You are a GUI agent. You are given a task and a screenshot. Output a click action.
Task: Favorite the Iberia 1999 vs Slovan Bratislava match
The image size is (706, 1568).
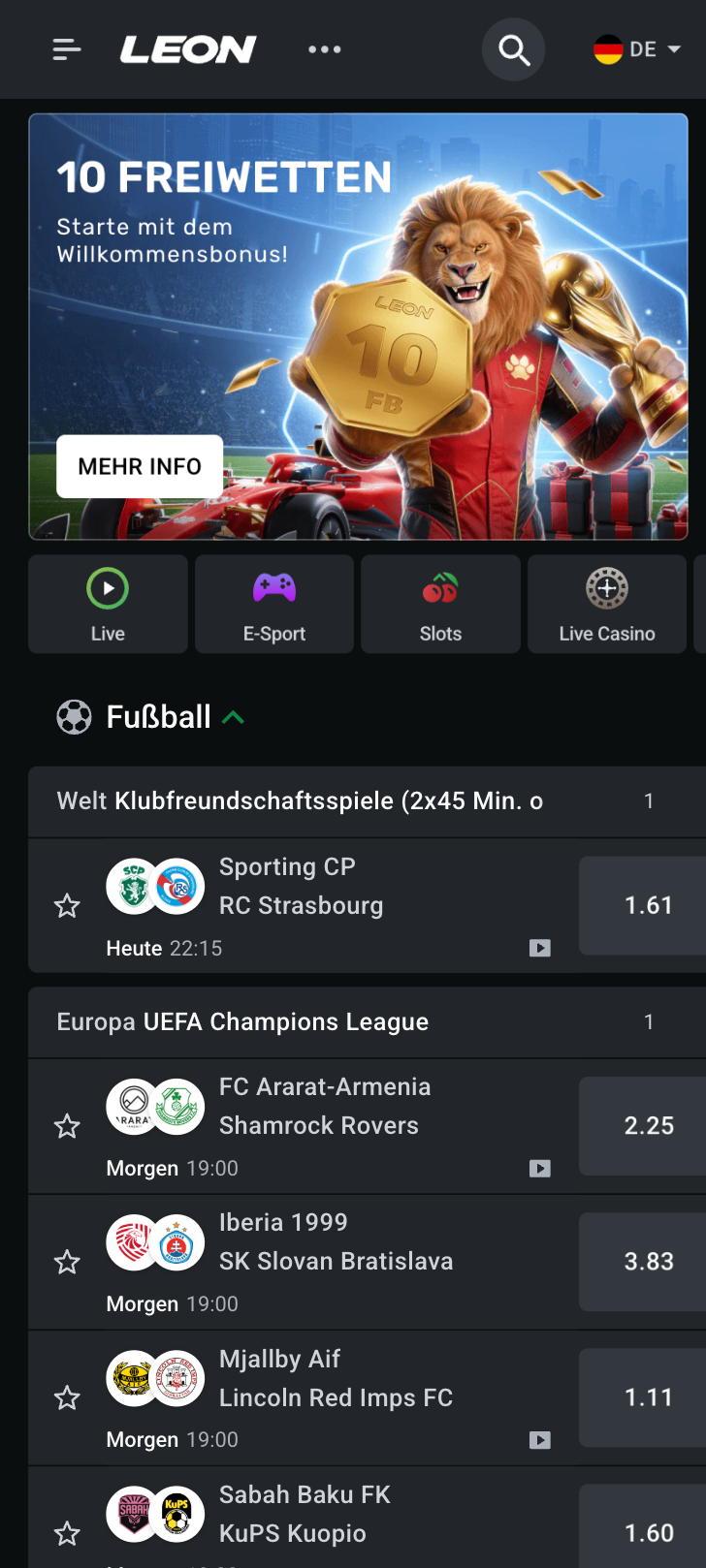click(x=67, y=1262)
